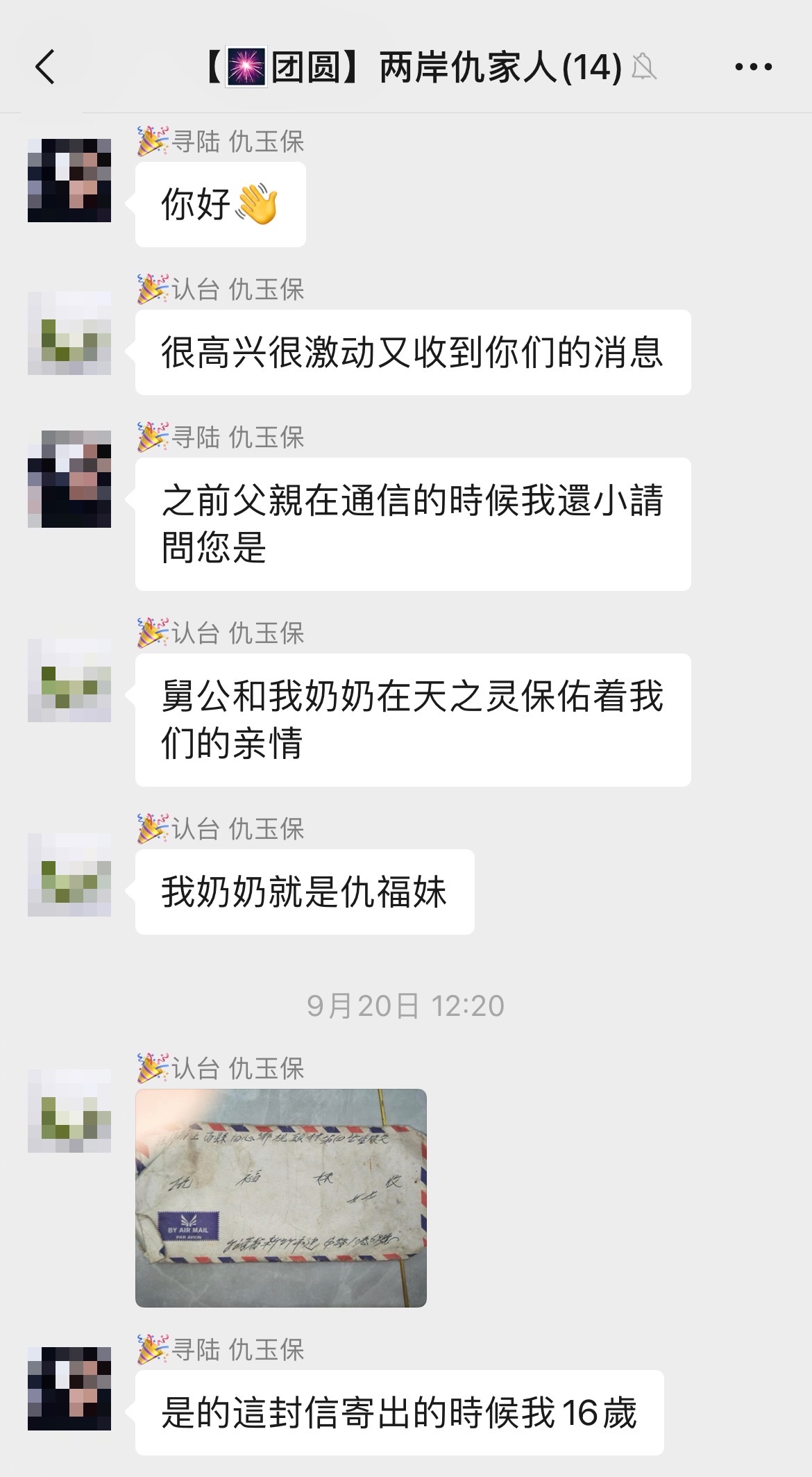Expand member list via the group title
The width and height of the screenshot is (812, 1477).
point(416,67)
